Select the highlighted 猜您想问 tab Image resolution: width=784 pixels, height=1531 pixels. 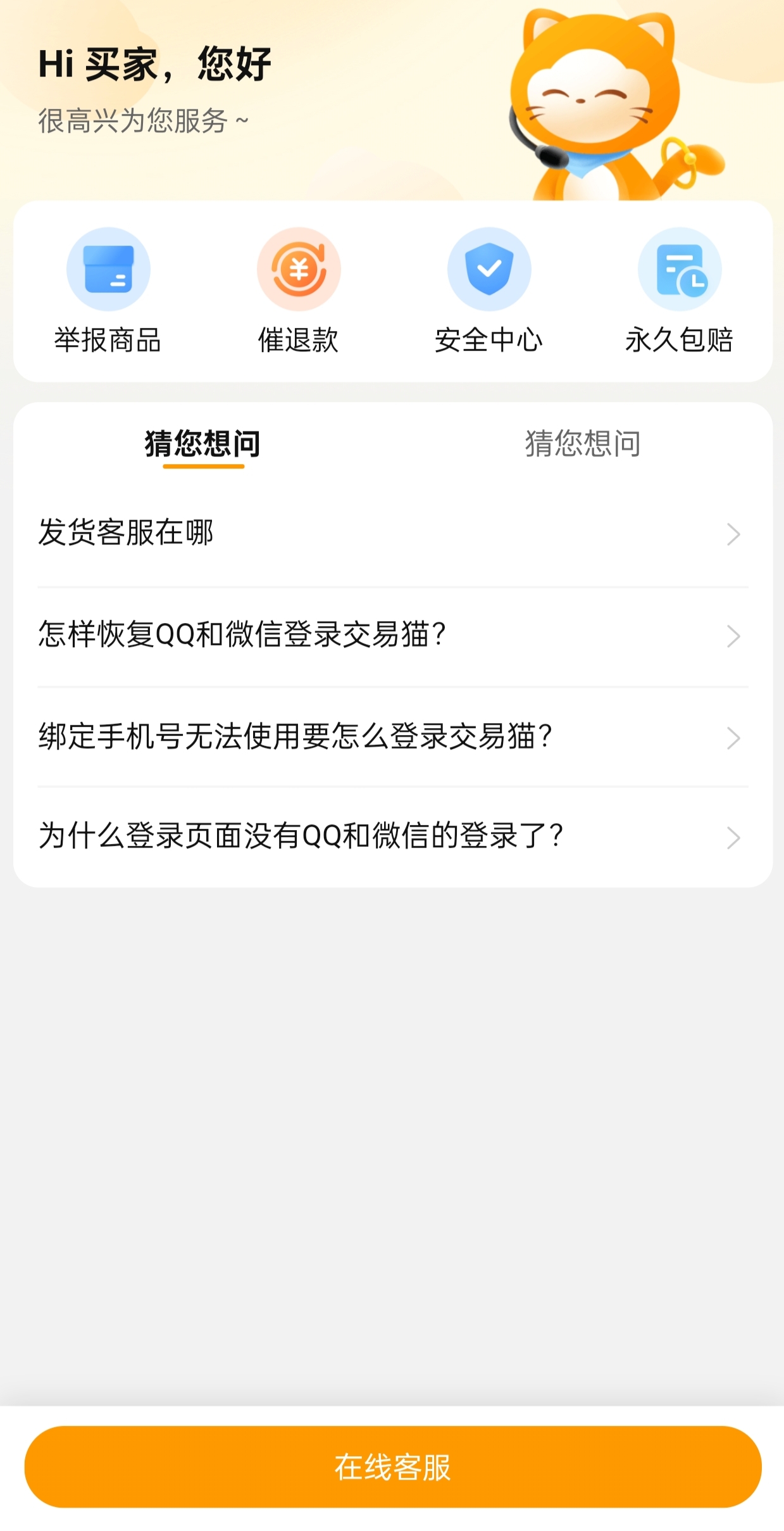202,443
